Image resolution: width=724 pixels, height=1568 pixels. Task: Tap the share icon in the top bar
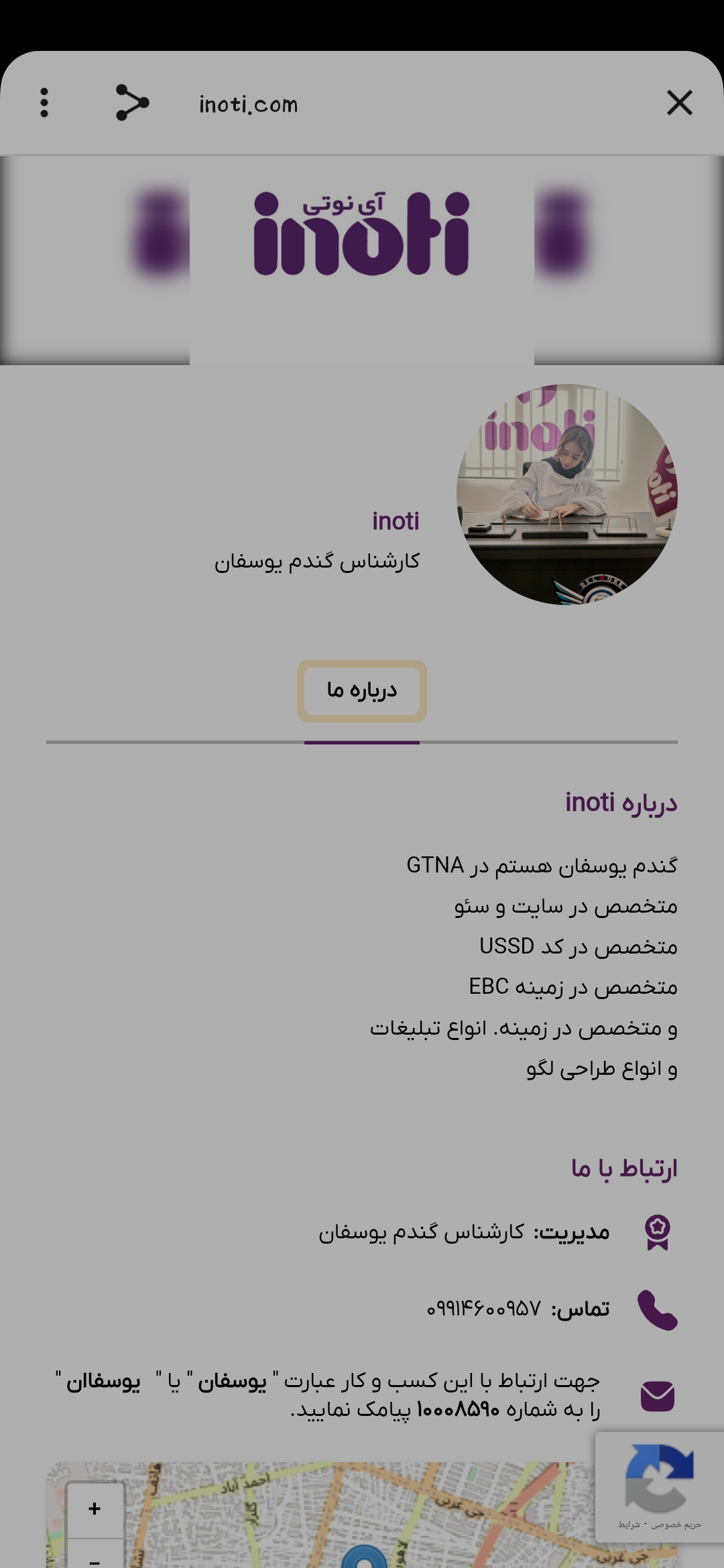coord(132,103)
